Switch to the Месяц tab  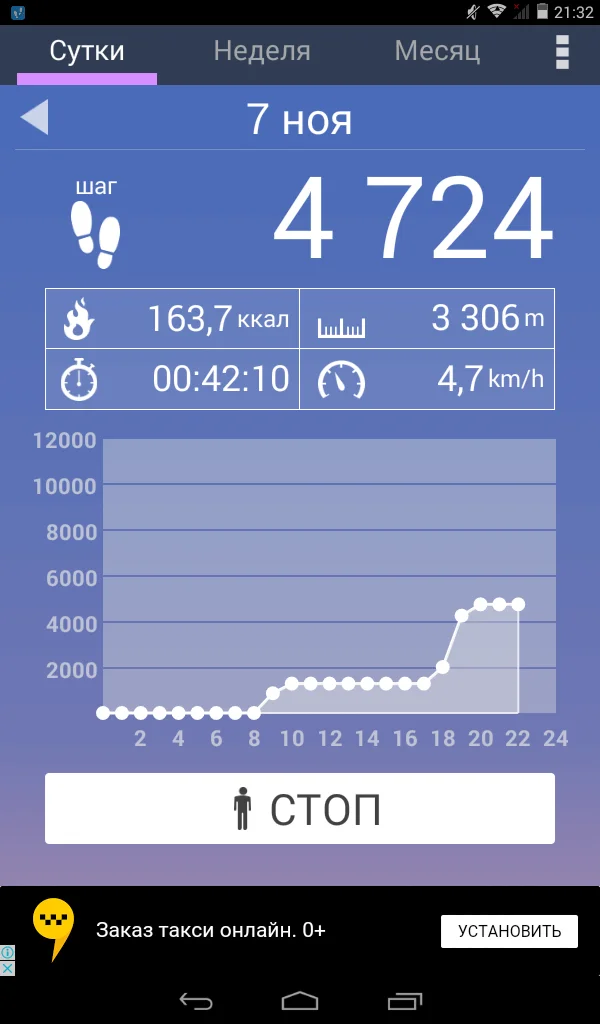(437, 51)
